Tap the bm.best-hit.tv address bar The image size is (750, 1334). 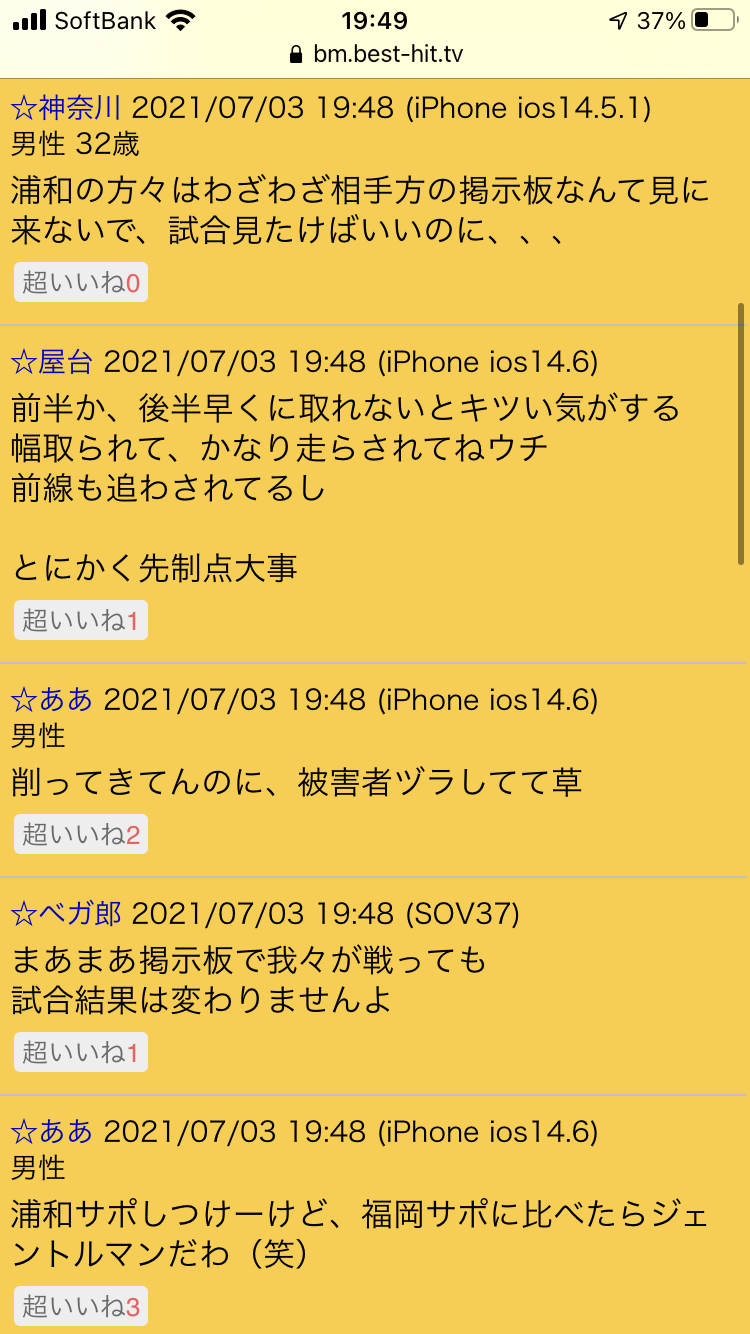point(375,54)
